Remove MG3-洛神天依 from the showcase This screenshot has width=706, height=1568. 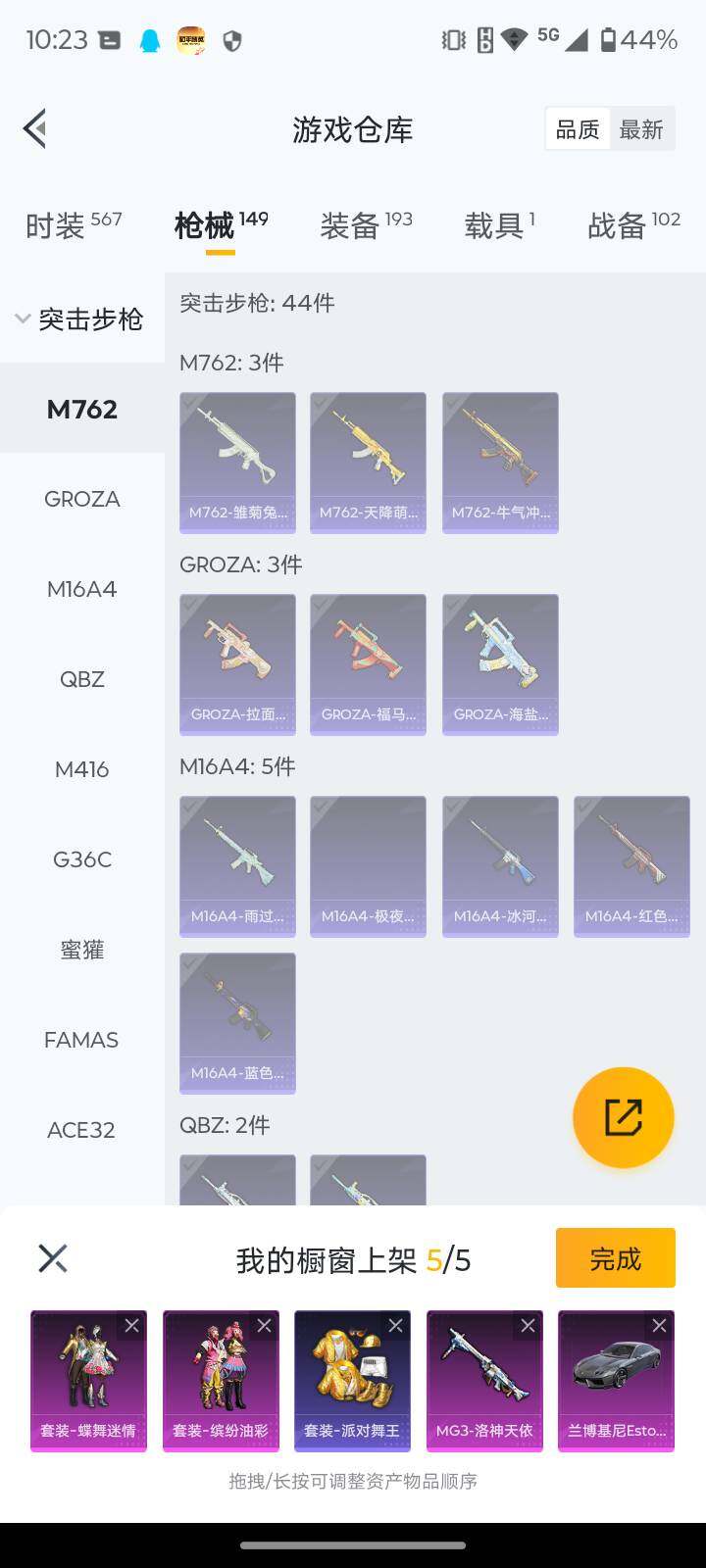click(x=528, y=1326)
